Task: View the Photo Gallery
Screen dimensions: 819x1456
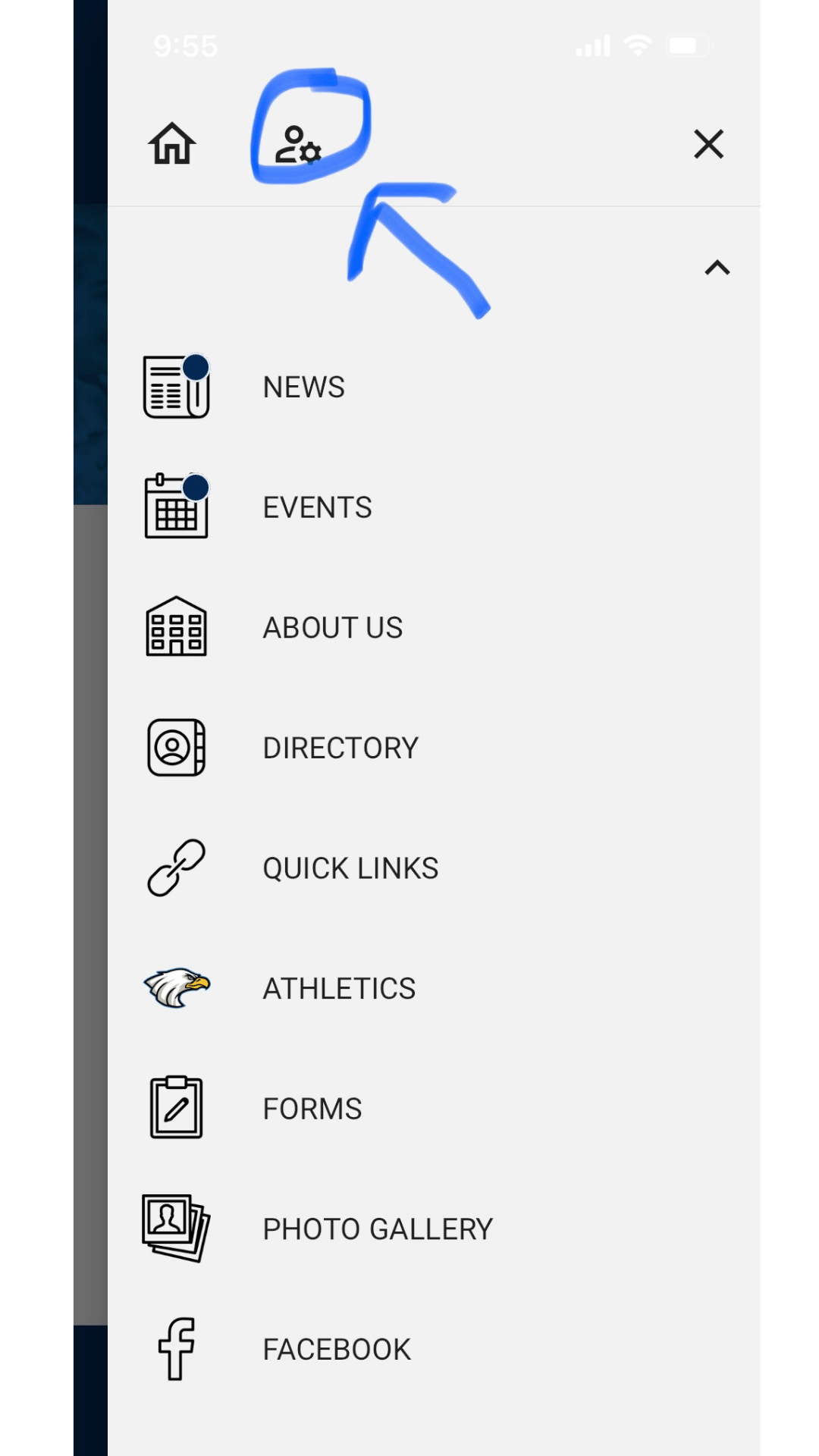Action: (x=377, y=1229)
